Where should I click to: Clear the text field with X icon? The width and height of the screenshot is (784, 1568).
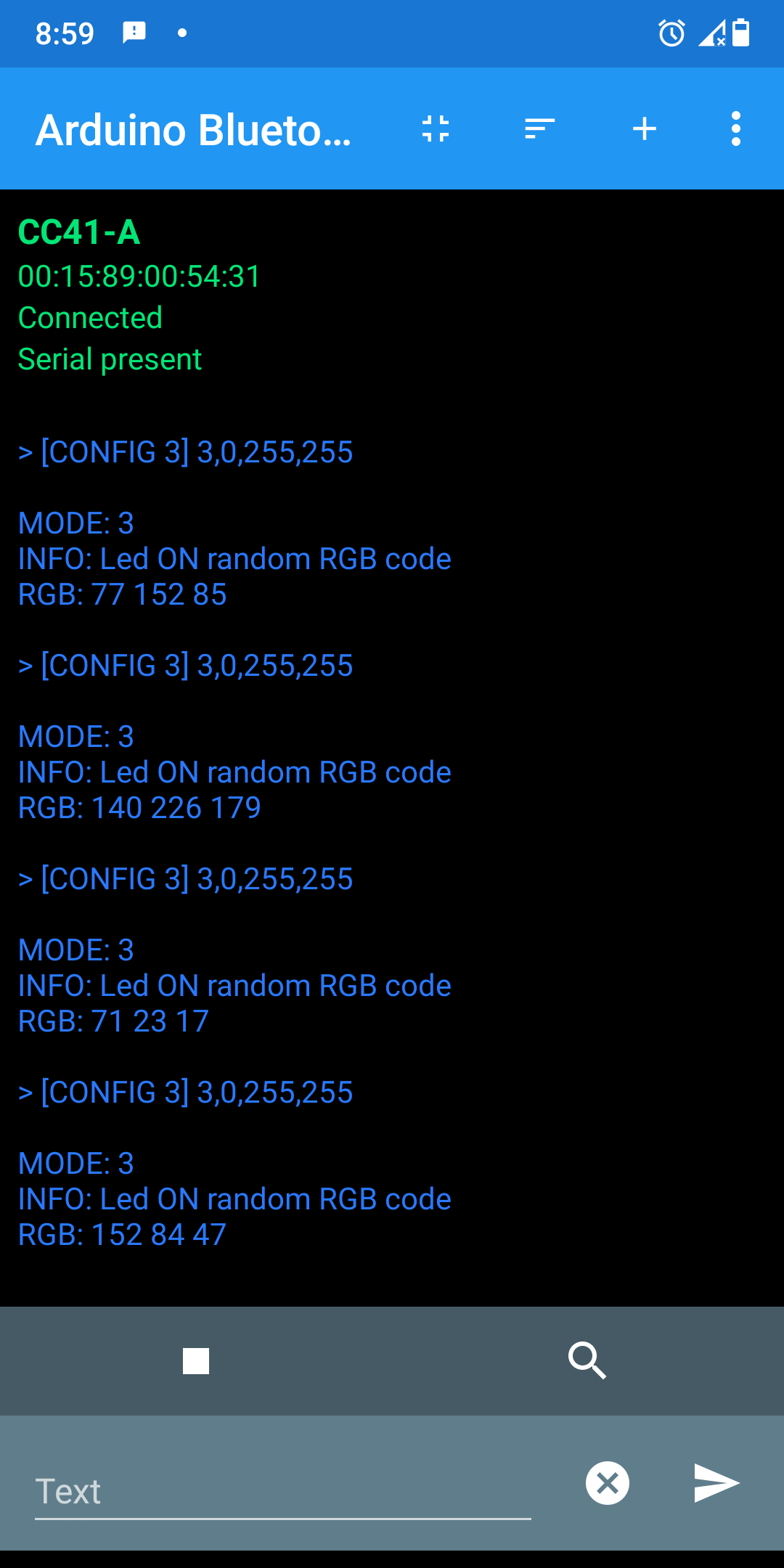[x=608, y=1483]
